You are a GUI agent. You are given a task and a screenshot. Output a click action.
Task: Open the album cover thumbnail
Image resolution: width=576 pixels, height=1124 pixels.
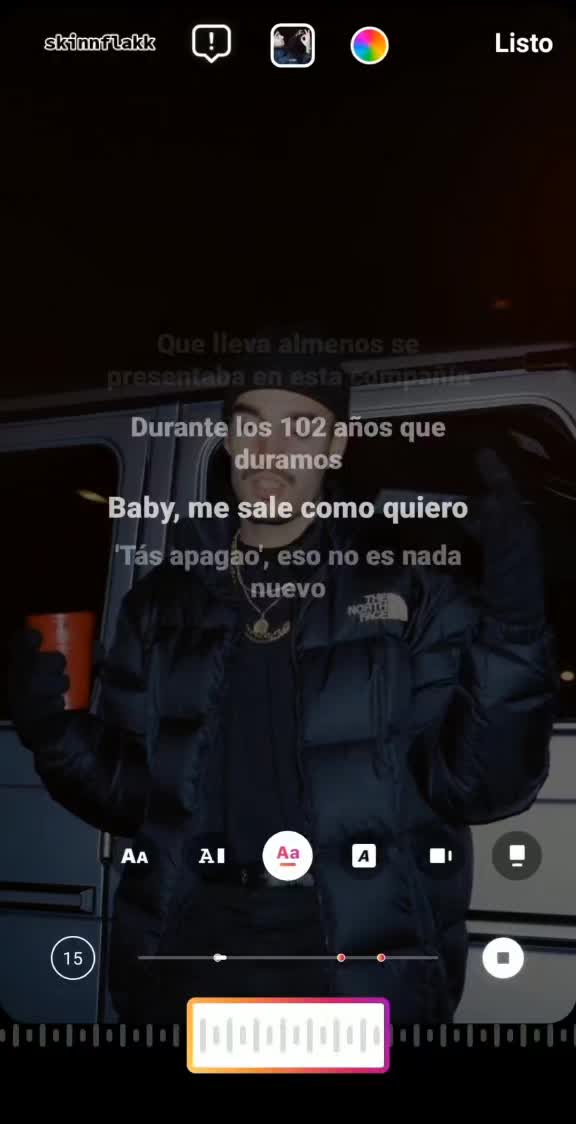[x=292, y=45]
